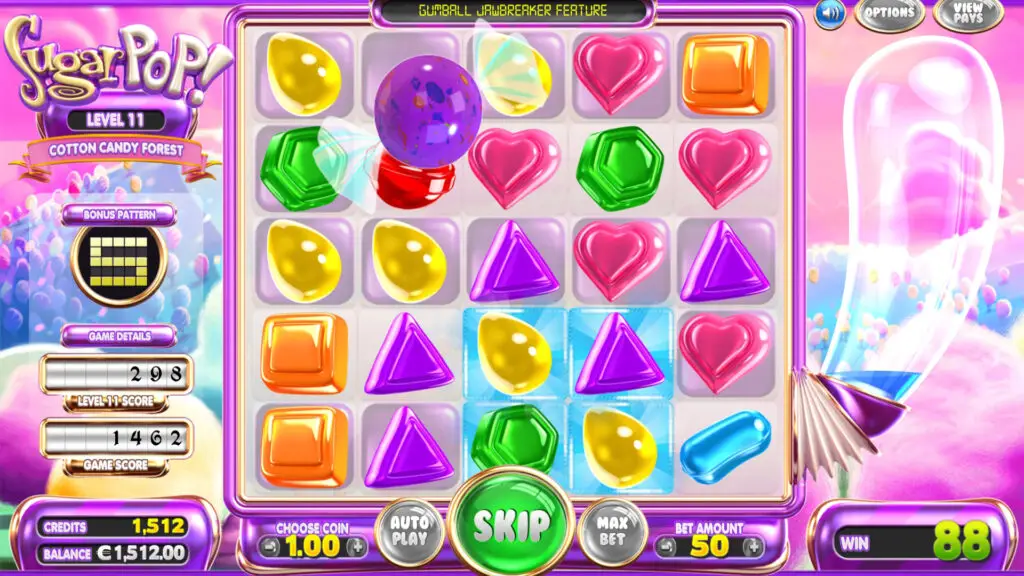Lower the bet amount
The width and height of the screenshot is (1024, 576).
coord(667,547)
